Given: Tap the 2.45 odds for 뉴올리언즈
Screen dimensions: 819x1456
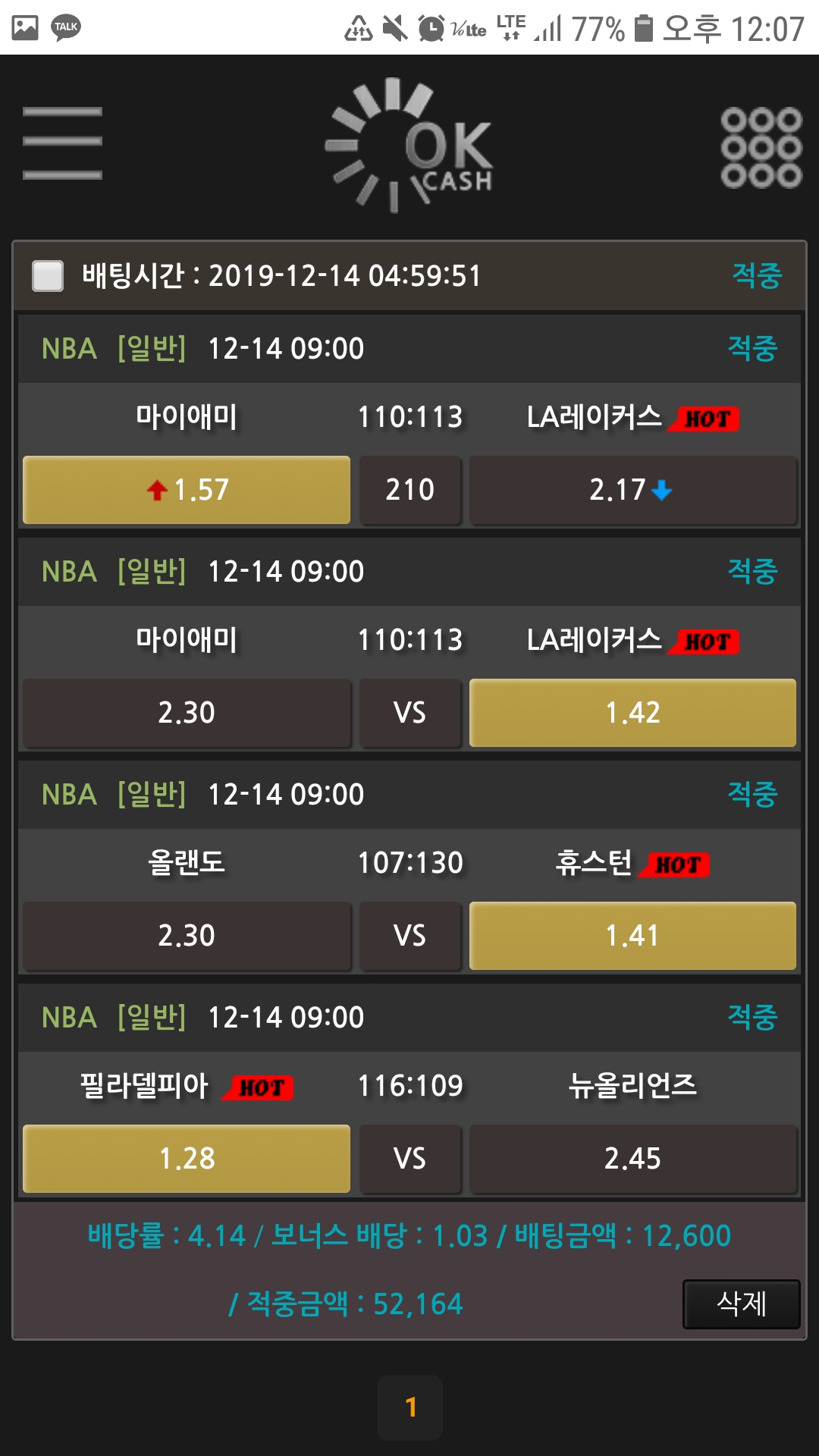Looking at the screenshot, I should coord(633,1159).
